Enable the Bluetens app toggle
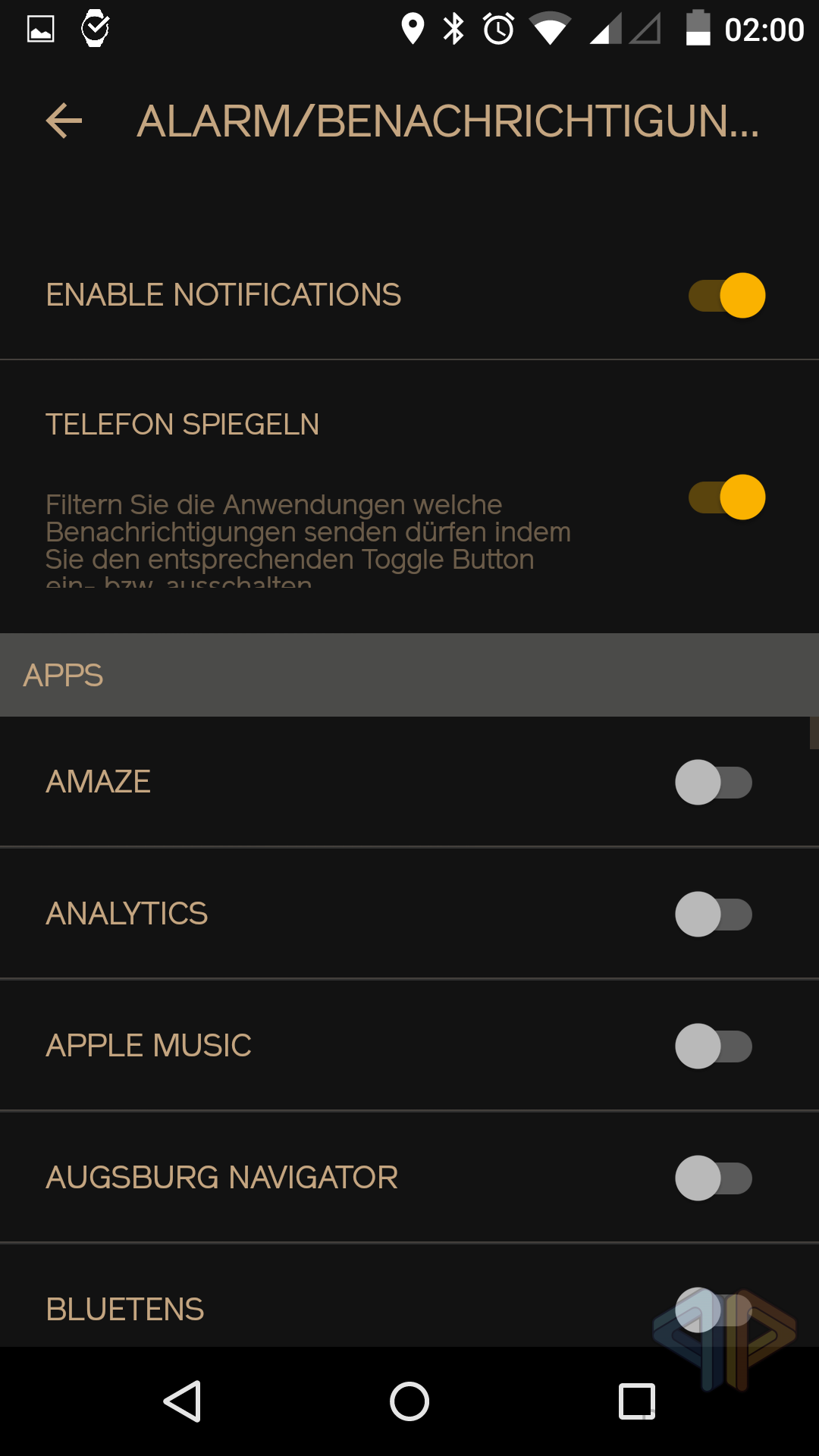Screen dimensions: 819x1456 coord(713,1310)
